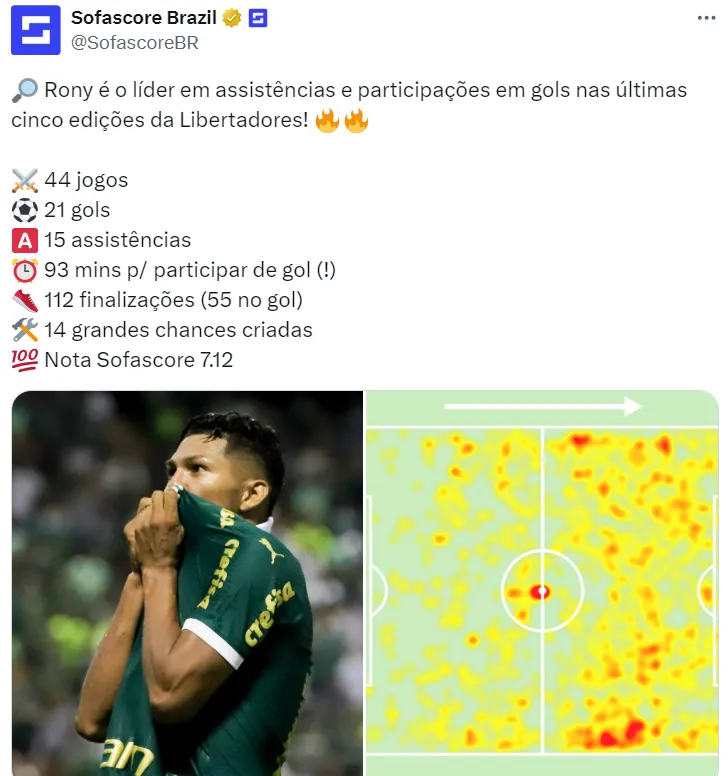Open the photo of Rony kissing his jersey
728x776 pixels.
coord(187,583)
